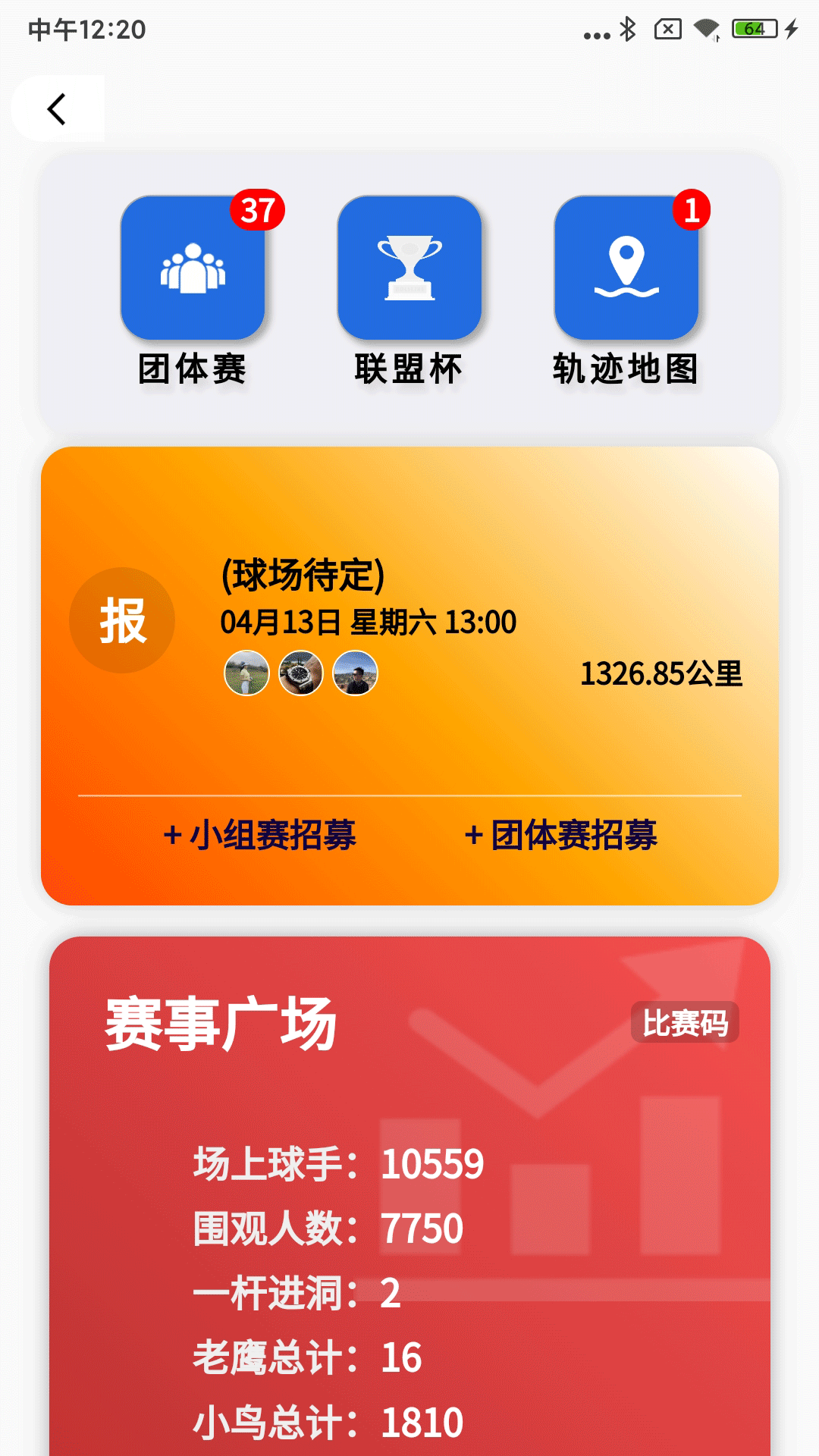Screen dimensions: 819x1456
Task: Tap the back arrow at top left
Action: [x=55, y=108]
